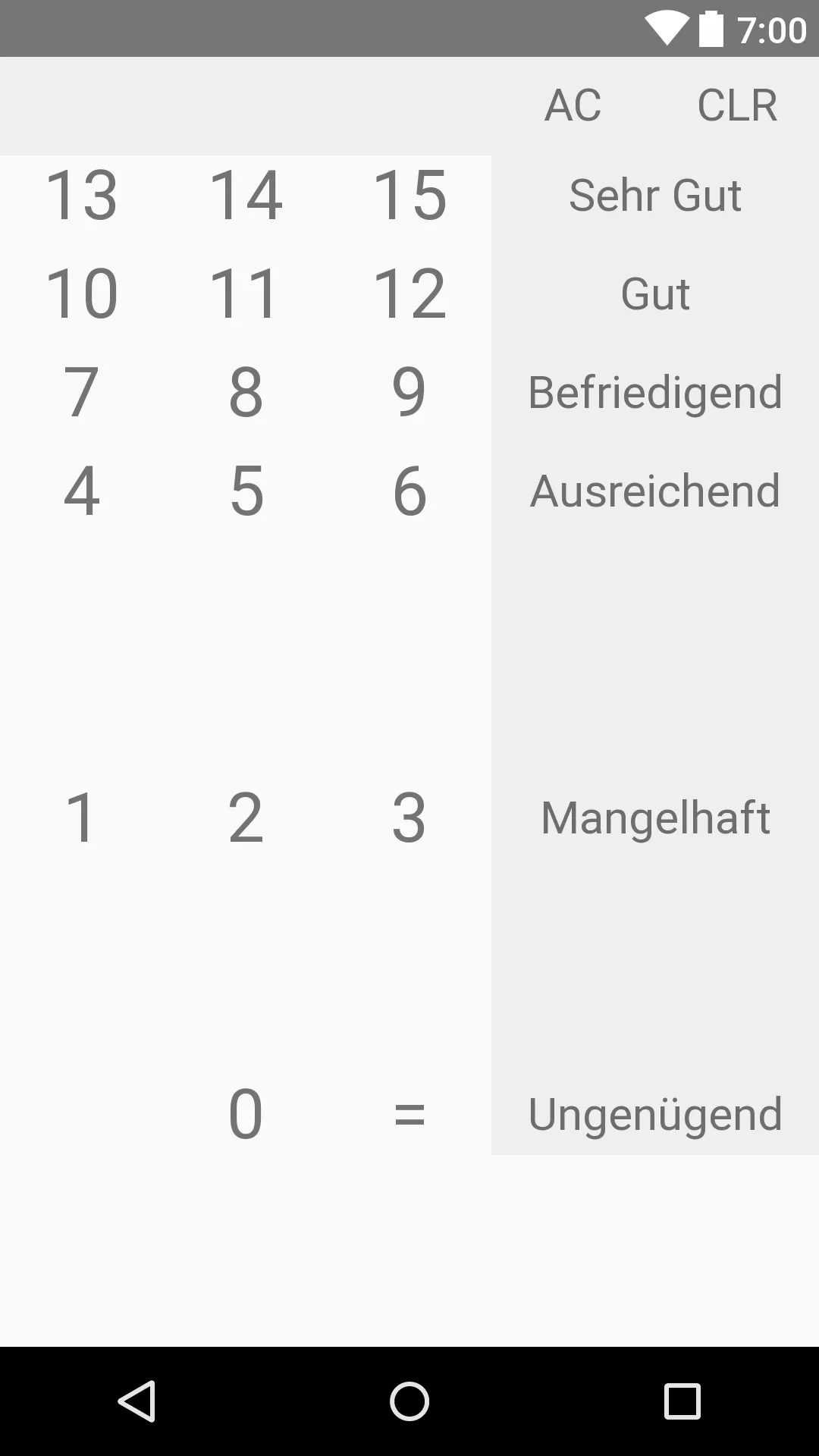Select the number 3

409,817
